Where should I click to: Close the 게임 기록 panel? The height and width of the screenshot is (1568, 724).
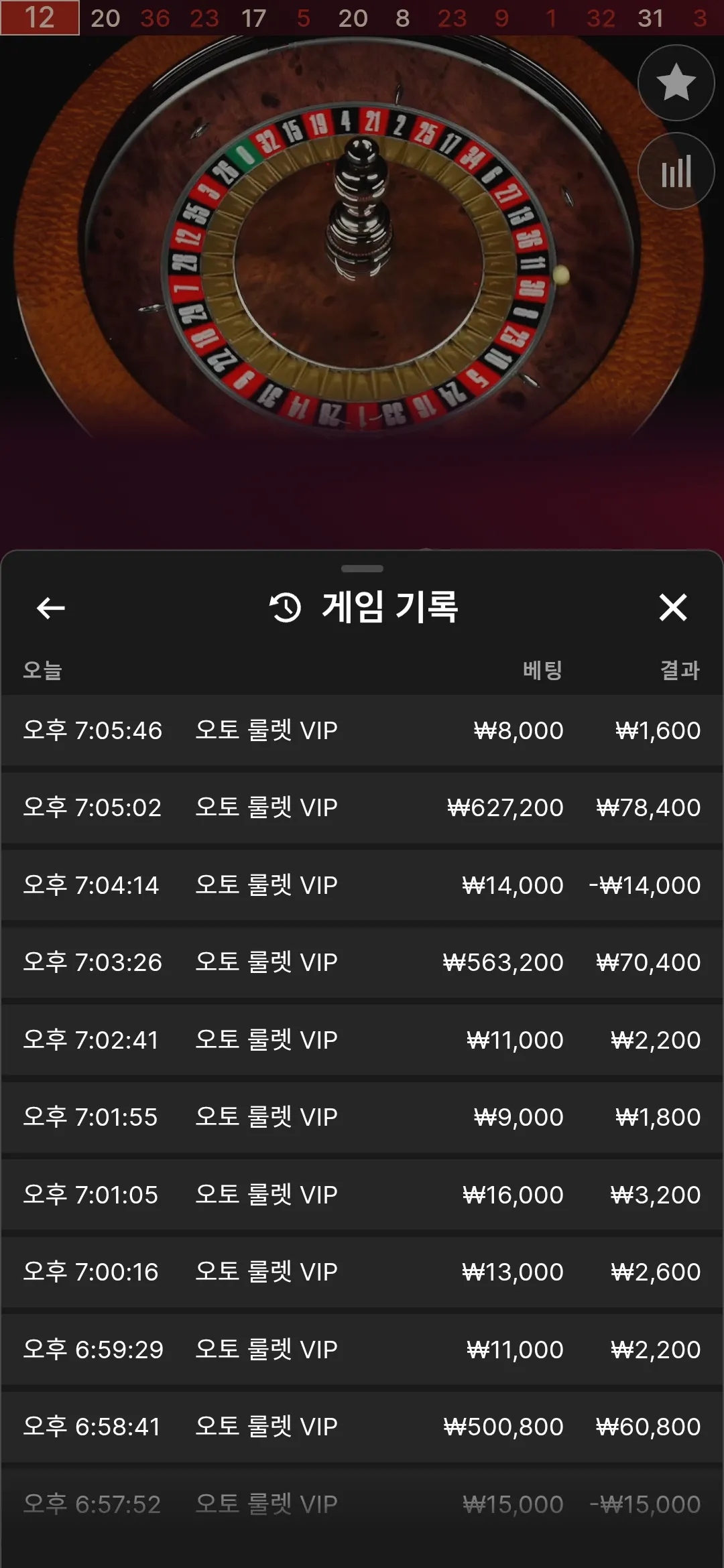(x=673, y=608)
